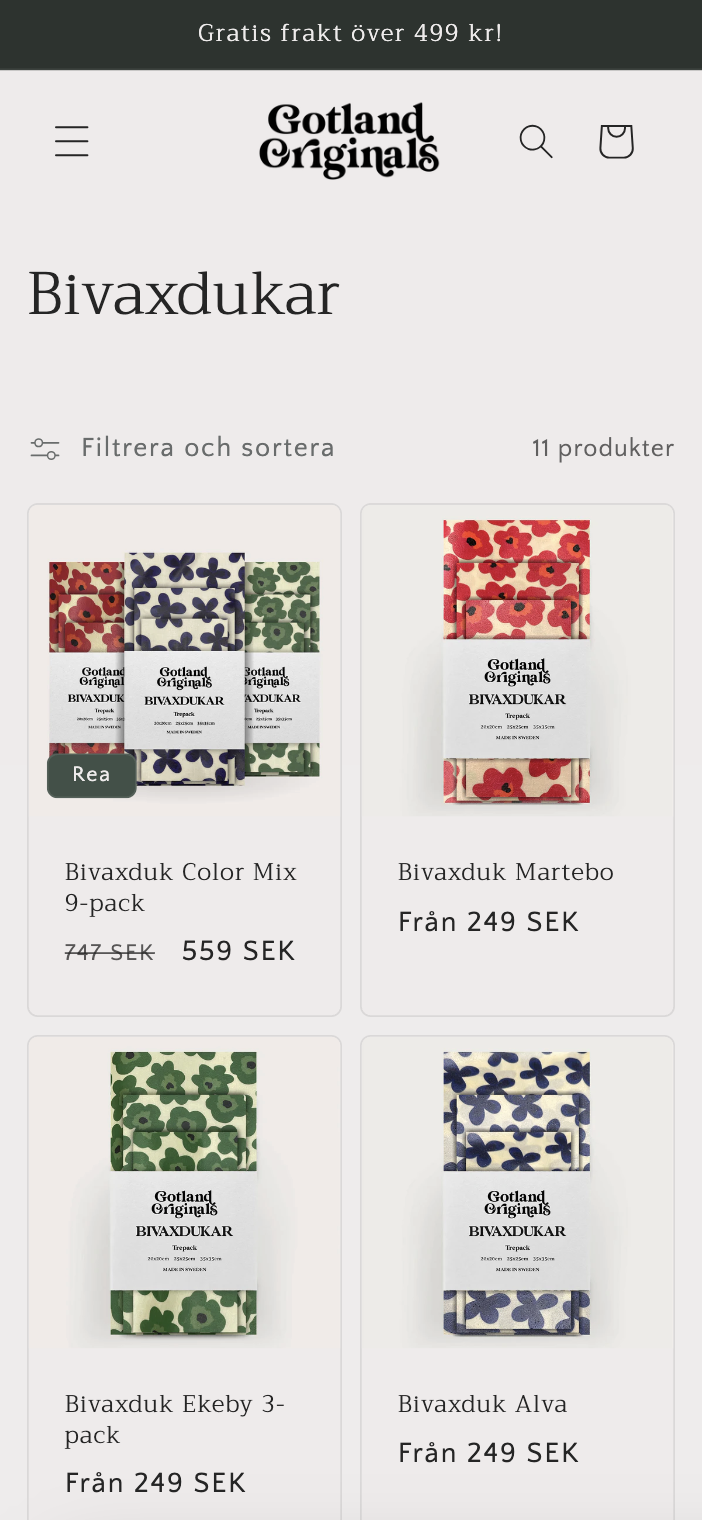Viewport: 702px width, 1520px height.
Task: View the Bivaxduk Martebo product
Action: [x=505, y=872]
